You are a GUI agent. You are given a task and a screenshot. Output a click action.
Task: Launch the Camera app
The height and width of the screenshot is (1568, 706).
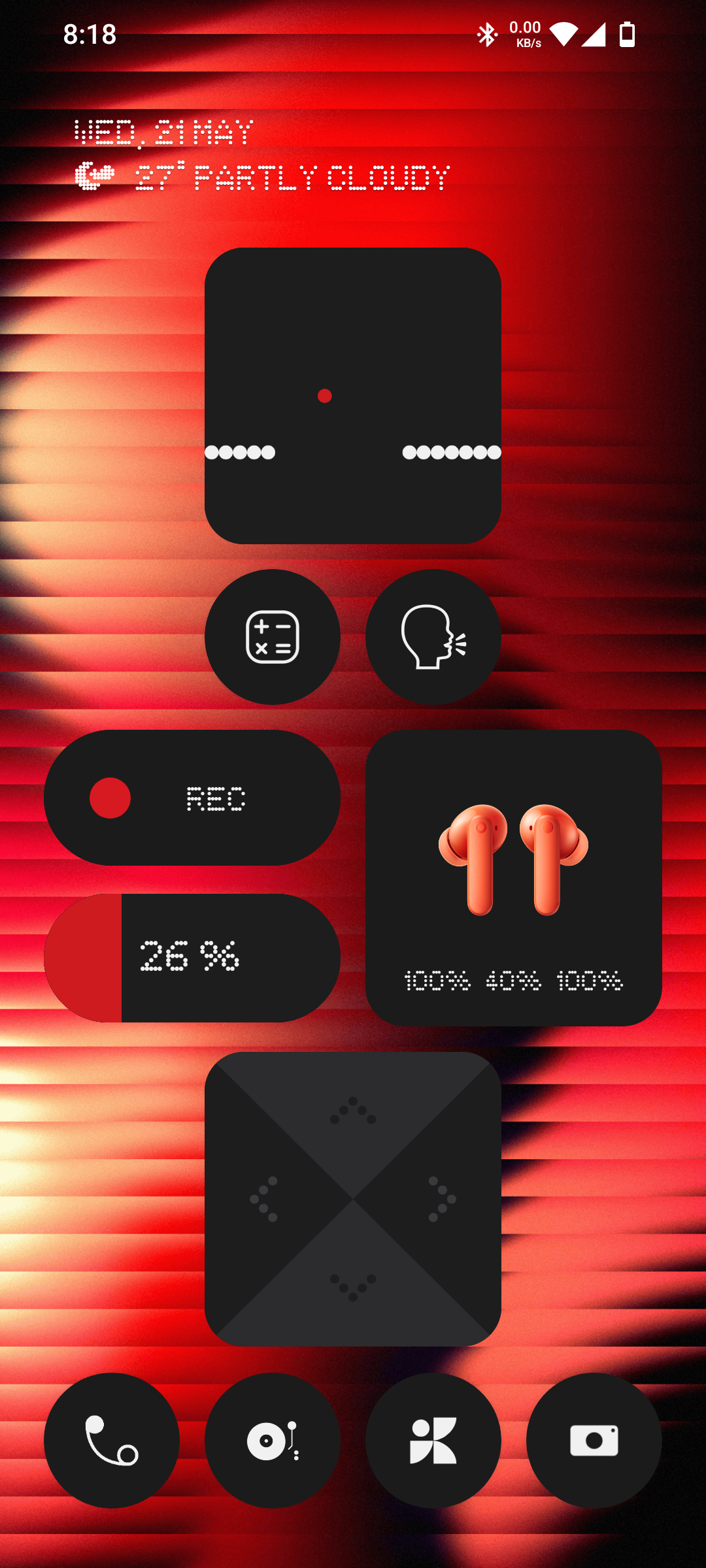pos(594,1441)
